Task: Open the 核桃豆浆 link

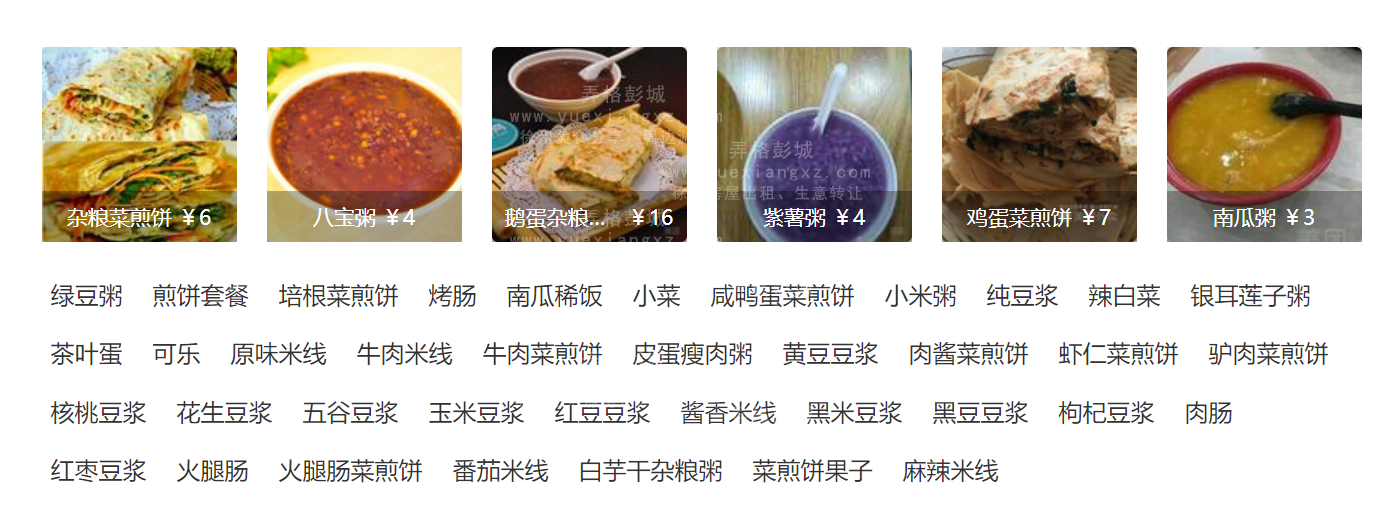Action: tap(98, 412)
